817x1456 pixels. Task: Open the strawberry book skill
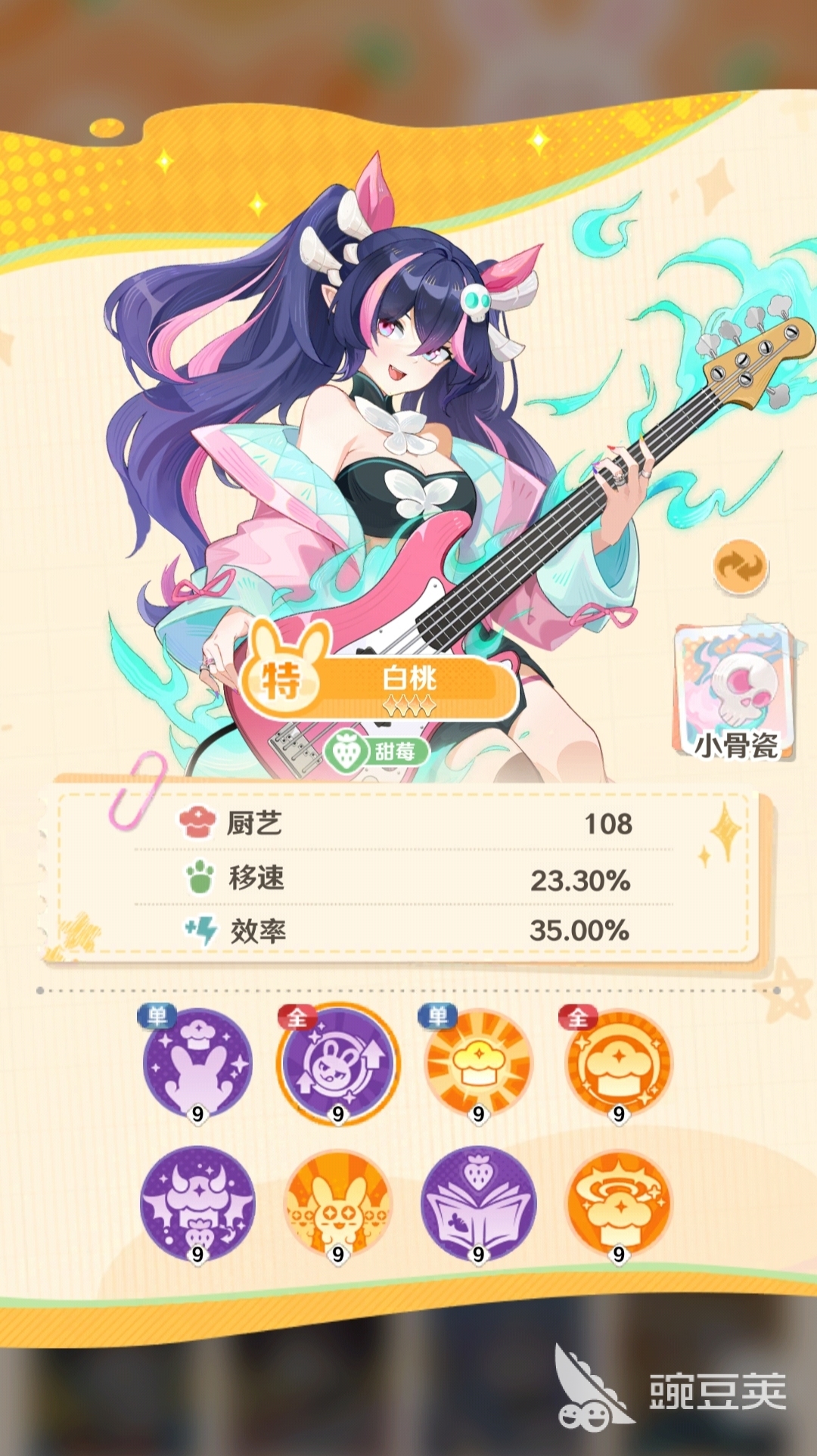(x=478, y=1203)
